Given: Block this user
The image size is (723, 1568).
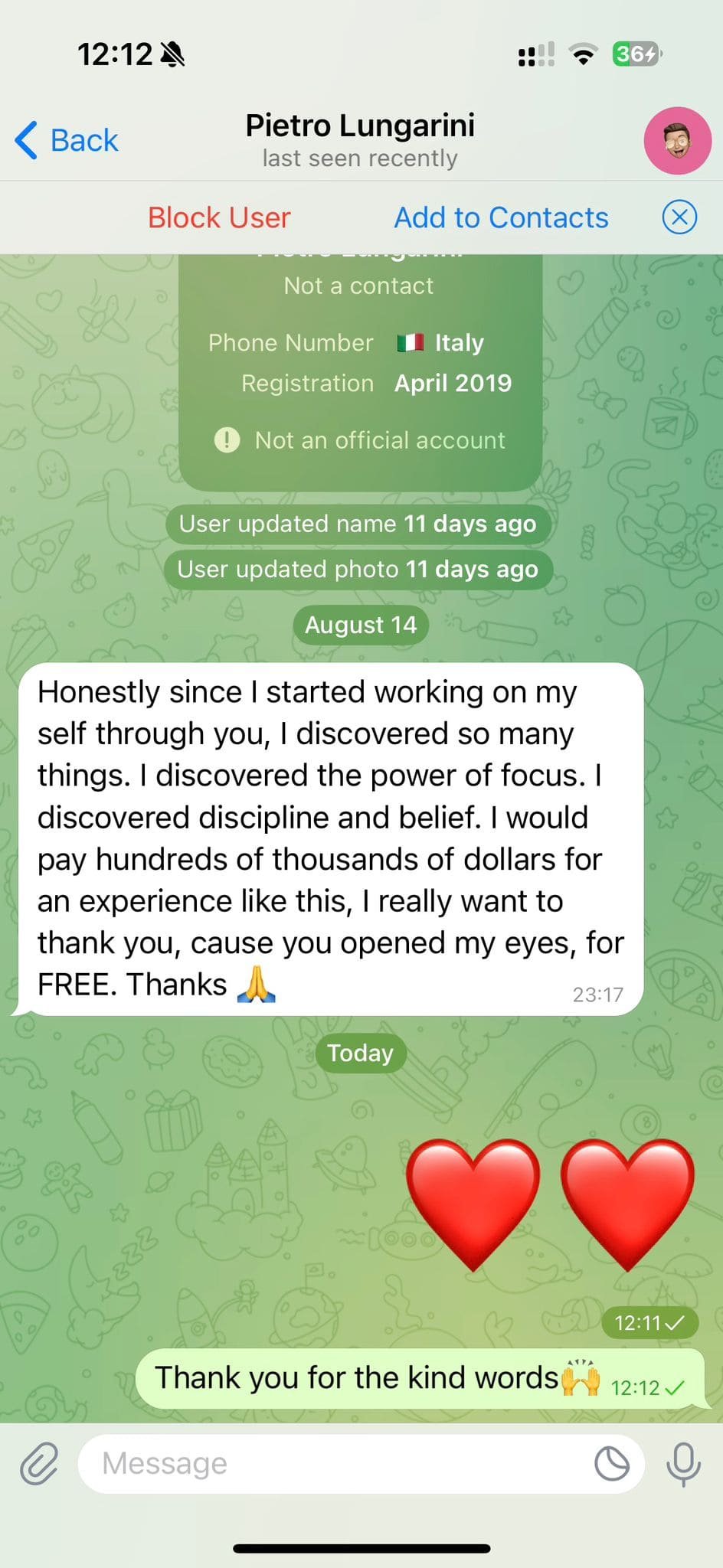Looking at the screenshot, I should click(x=219, y=218).
